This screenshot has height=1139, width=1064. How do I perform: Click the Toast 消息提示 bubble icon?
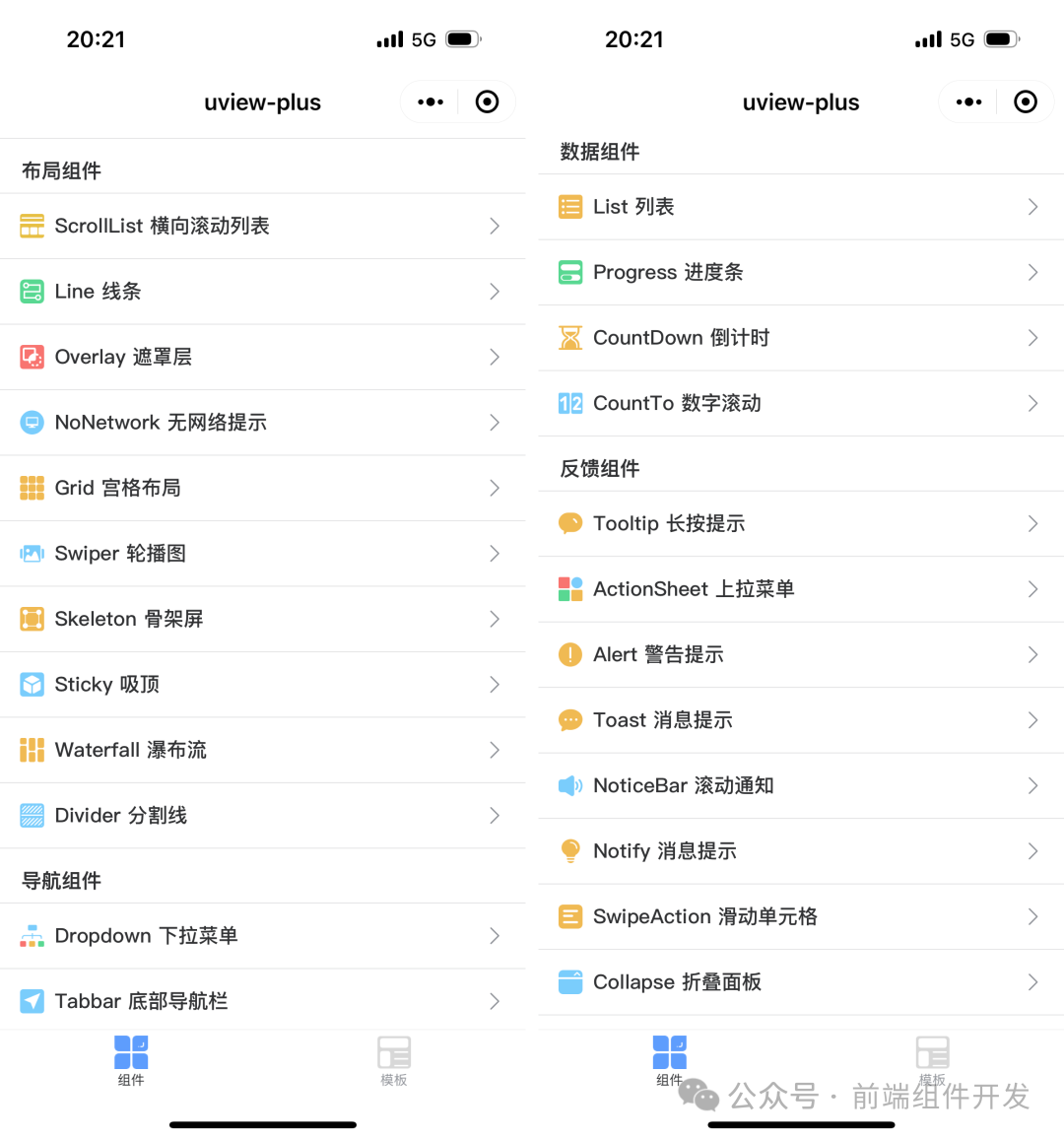pyautogui.click(x=570, y=720)
